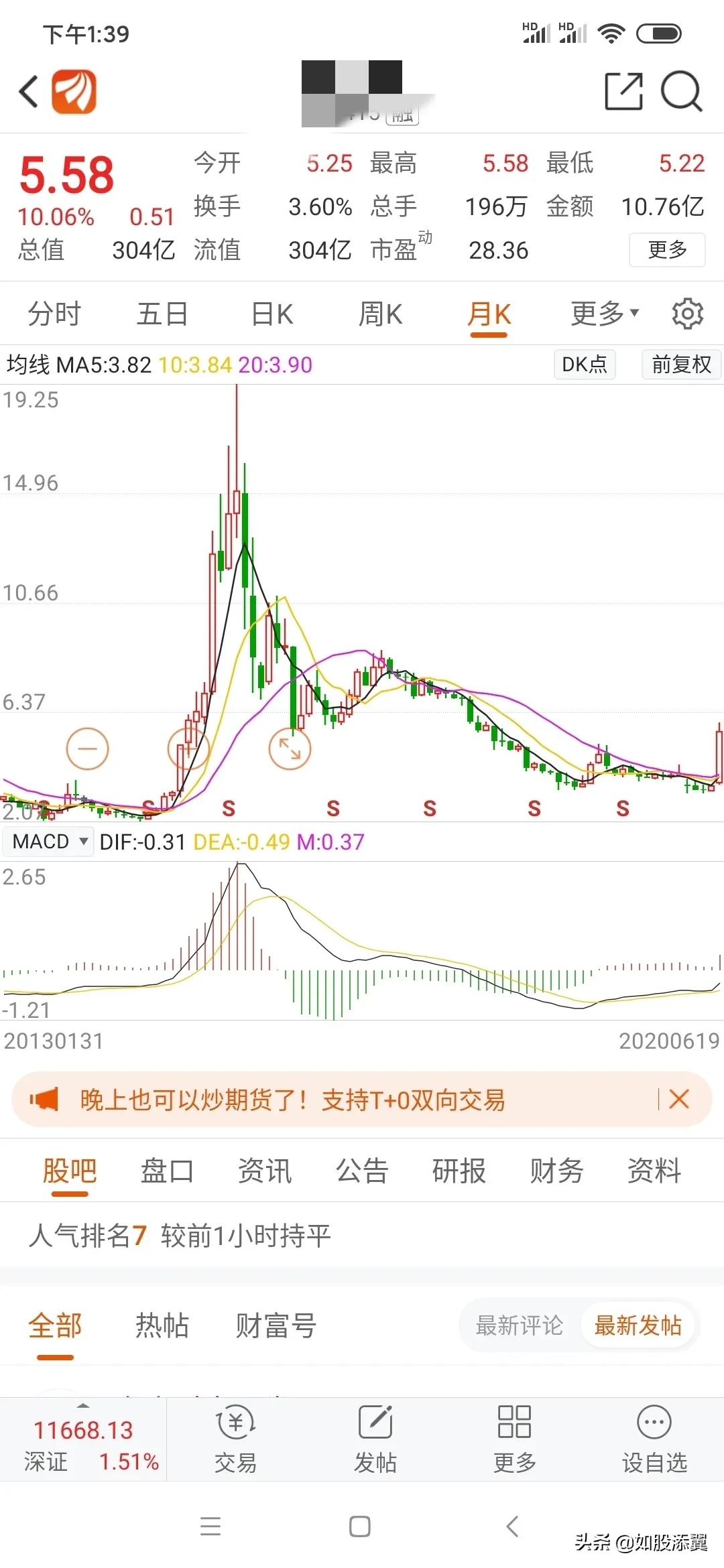Image resolution: width=724 pixels, height=1568 pixels.
Task: Open 交易 in the bottom bar
Action: point(235,1439)
